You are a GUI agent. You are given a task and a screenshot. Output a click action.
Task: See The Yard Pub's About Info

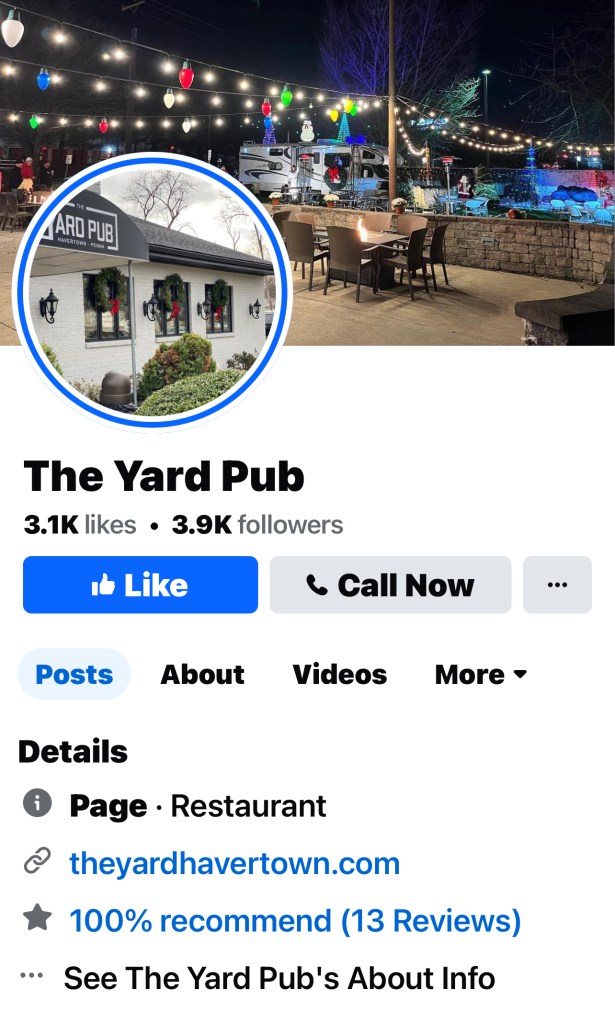tap(279, 977)
